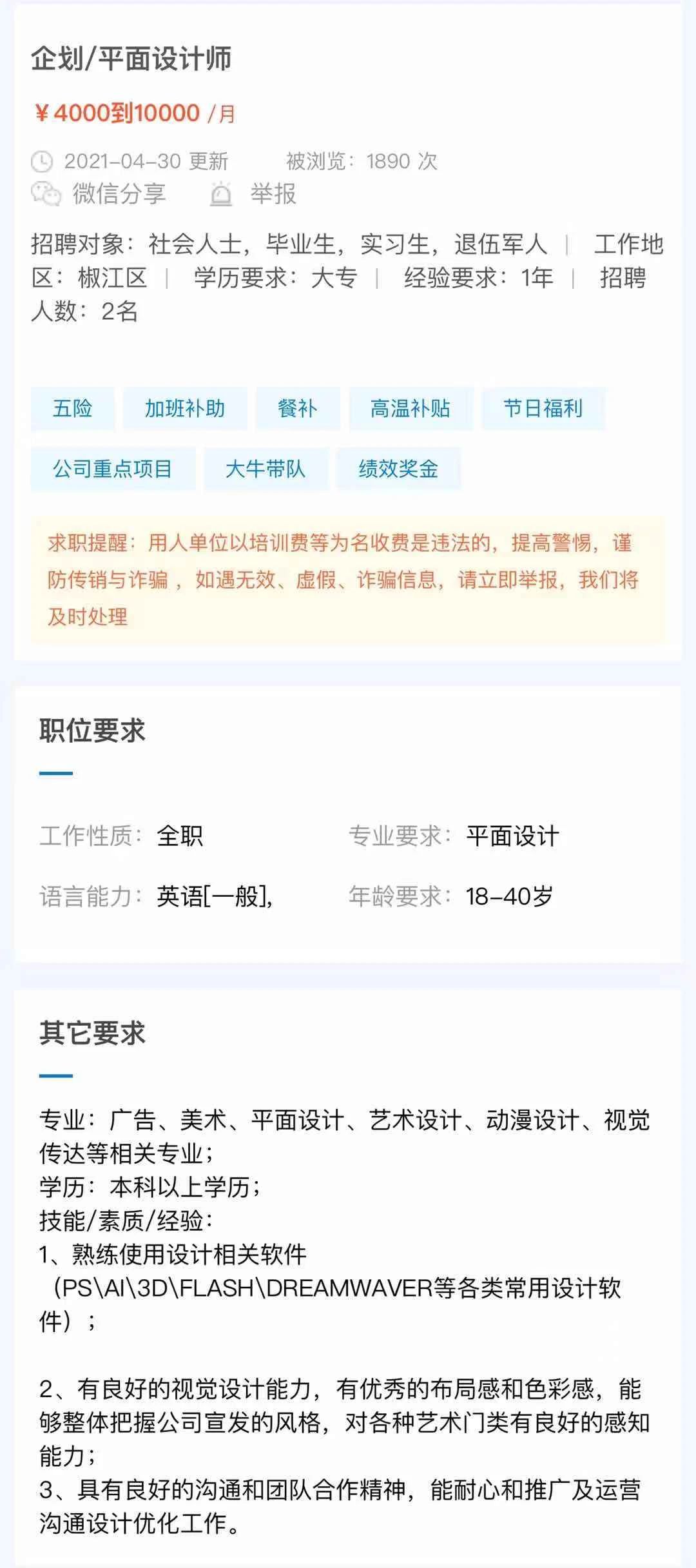Image resolution: width=696 pixels, height=1568 pixels.
Task: Share this job via WeChat
Action: click(100, 194)
